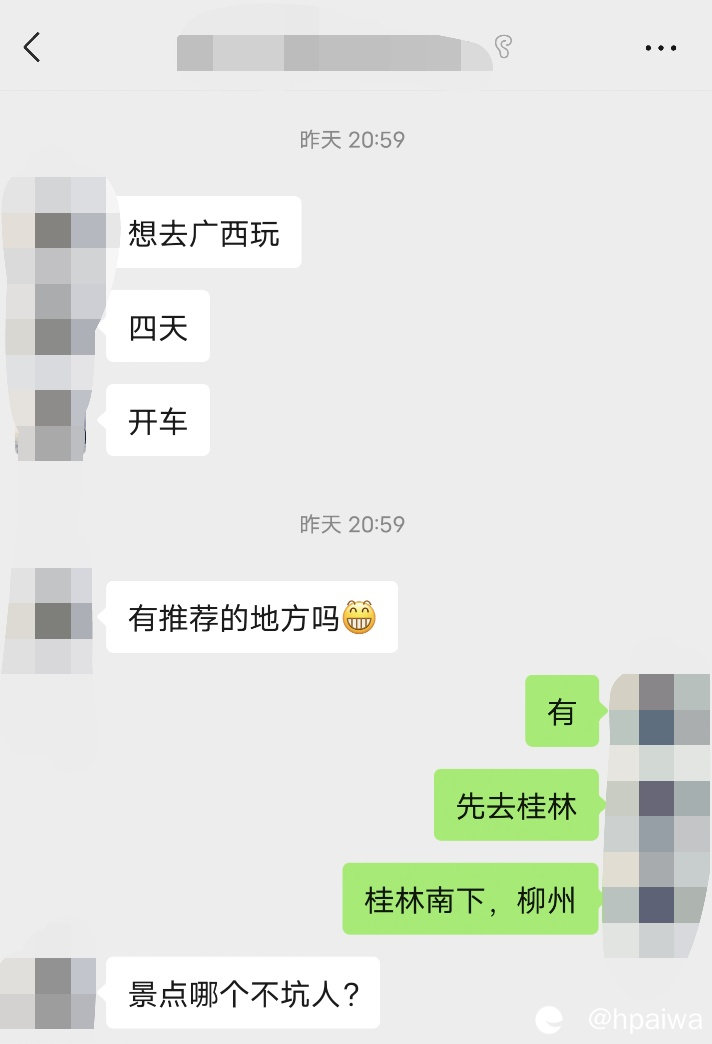Go back to the chat list

pos(33,47)
